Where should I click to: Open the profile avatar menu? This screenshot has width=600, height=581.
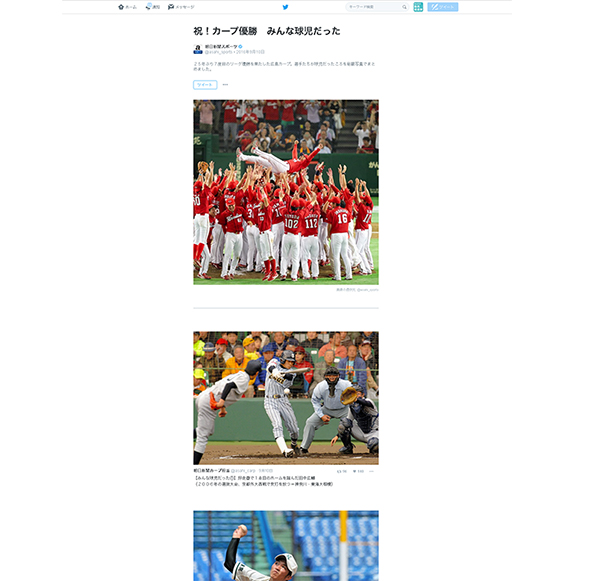click(x=418, y=7)
